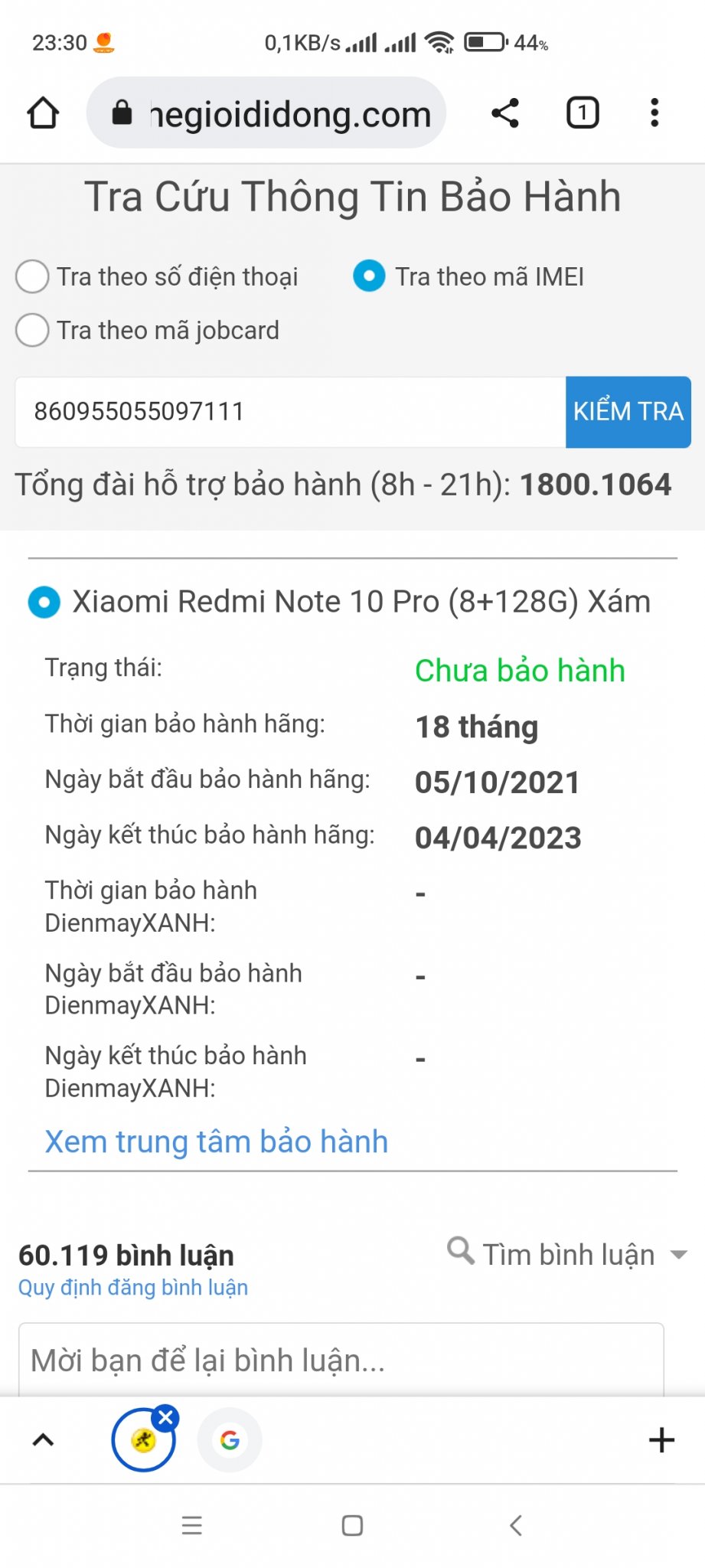This screenshot has width=705, height=1568.
Task: Expand the bottom tab strip with the up chevron
Action: [43, 1440]
